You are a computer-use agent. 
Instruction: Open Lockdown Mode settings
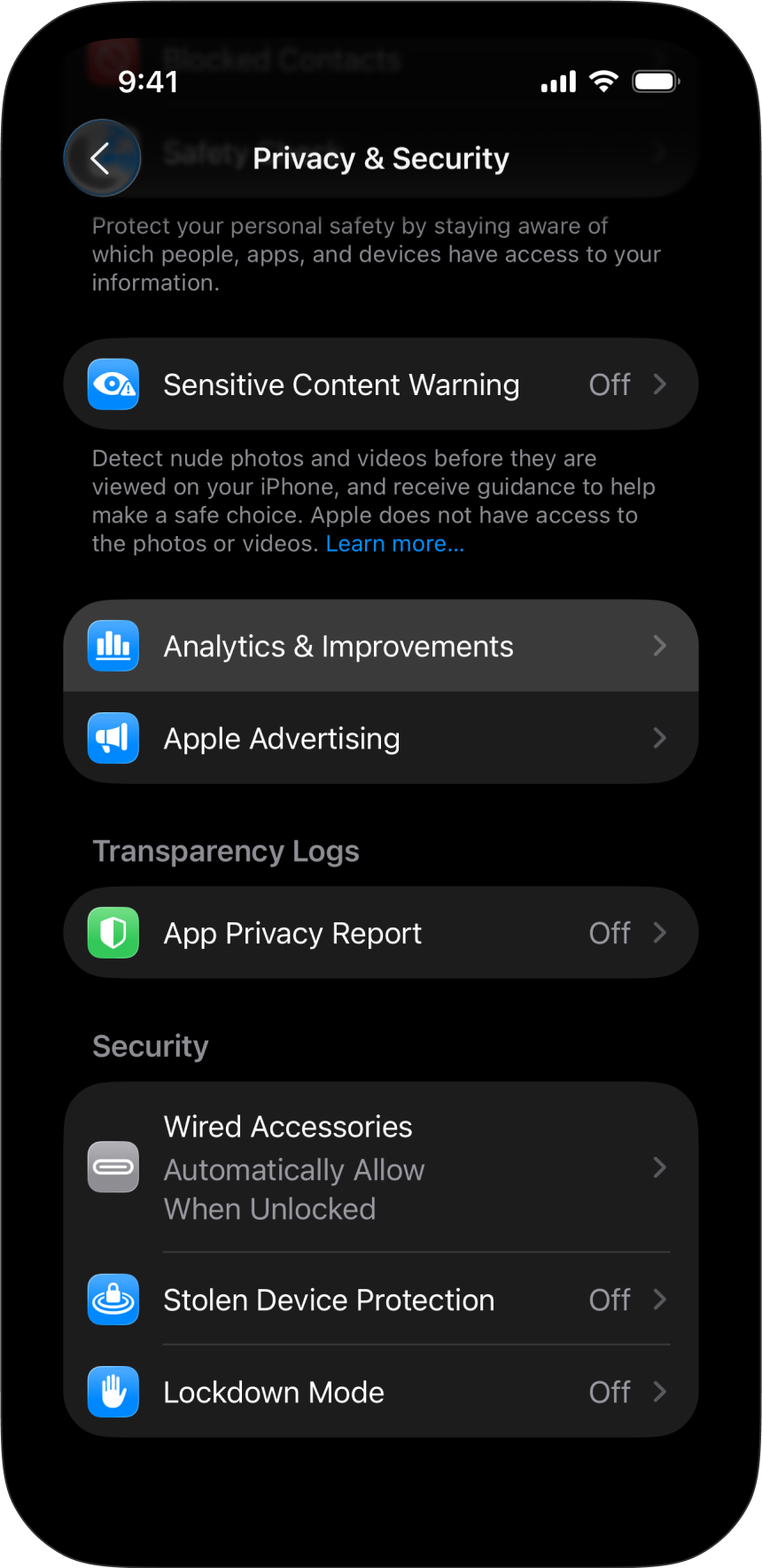click(x=381, y=1392)
